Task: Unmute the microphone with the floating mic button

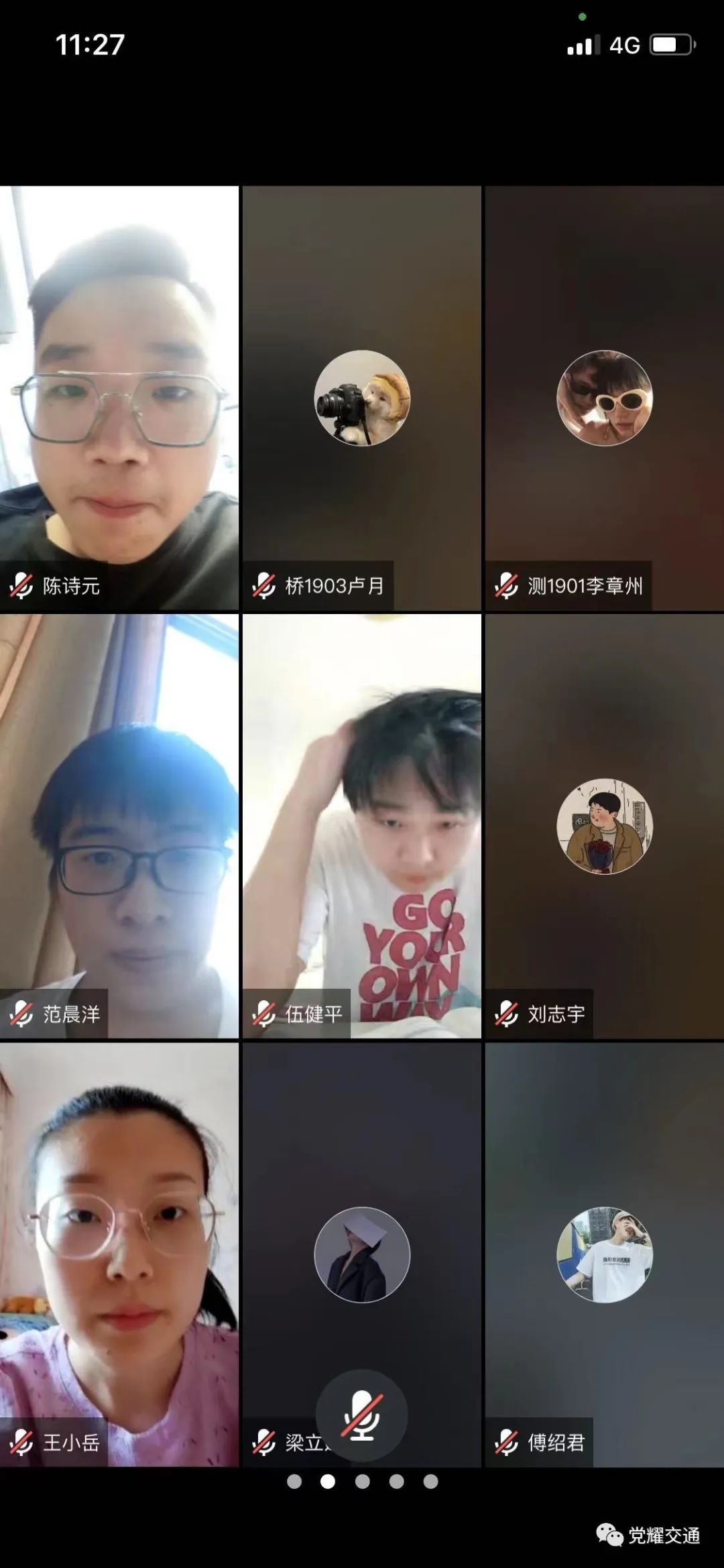Action: 362,1414
